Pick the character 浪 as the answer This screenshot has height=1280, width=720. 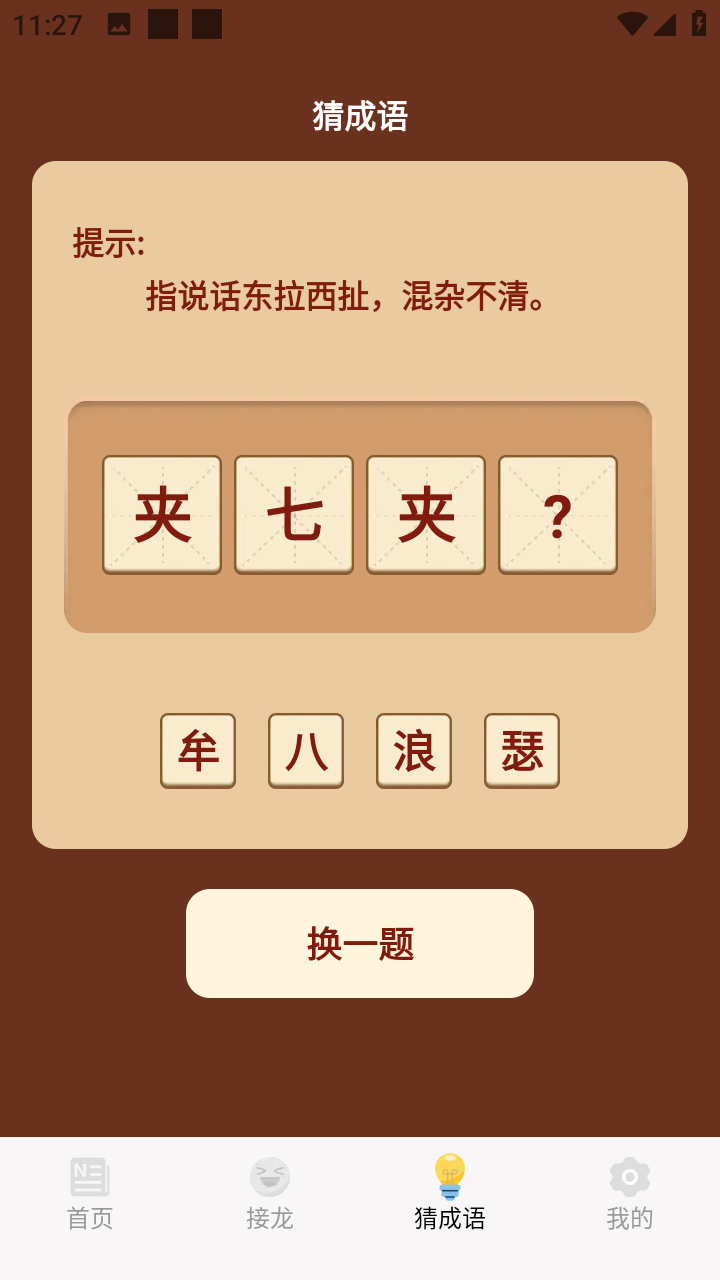click(414, 750)
